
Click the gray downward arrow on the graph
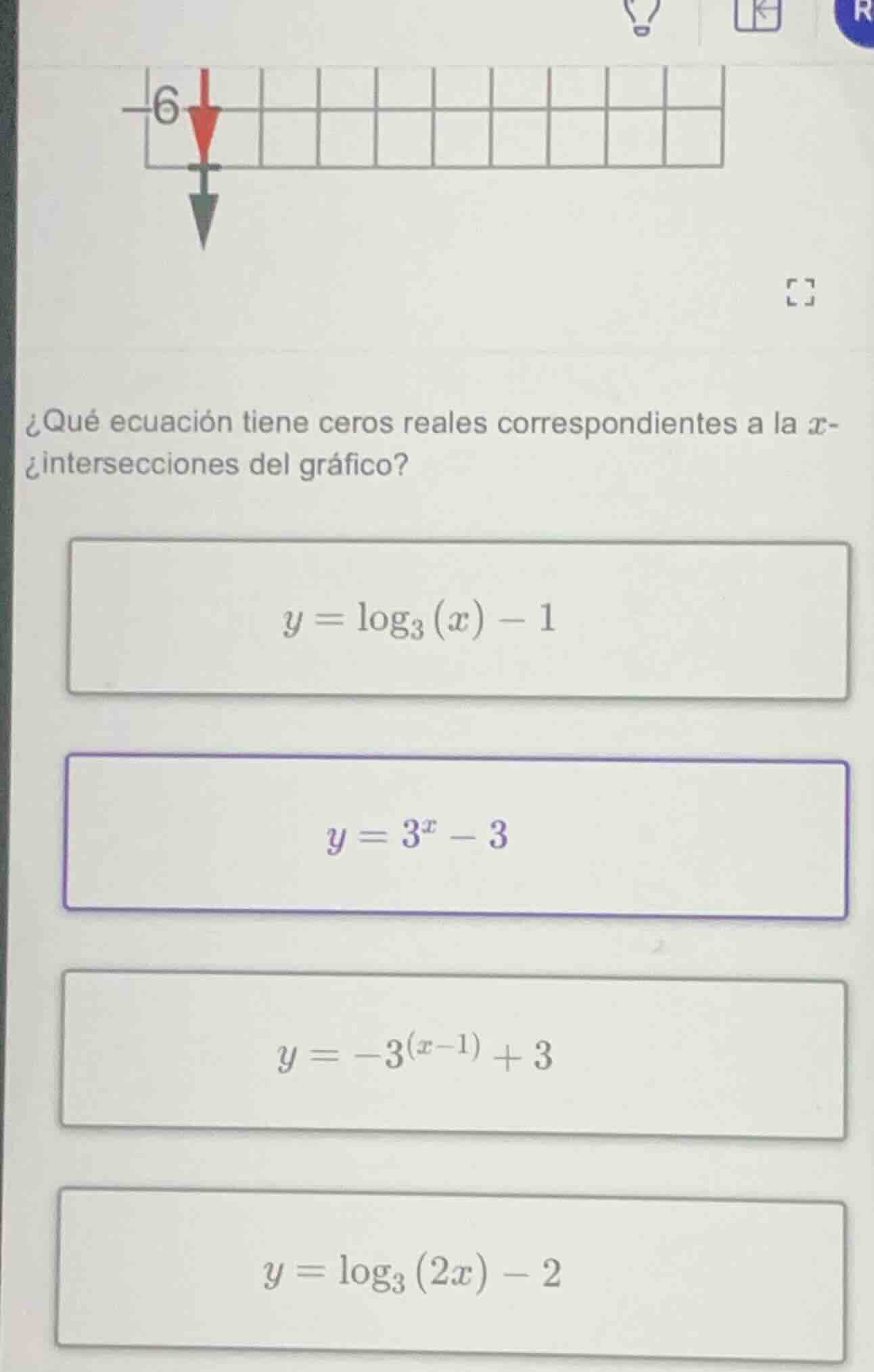pyautogui.click(x=203, y=216)
